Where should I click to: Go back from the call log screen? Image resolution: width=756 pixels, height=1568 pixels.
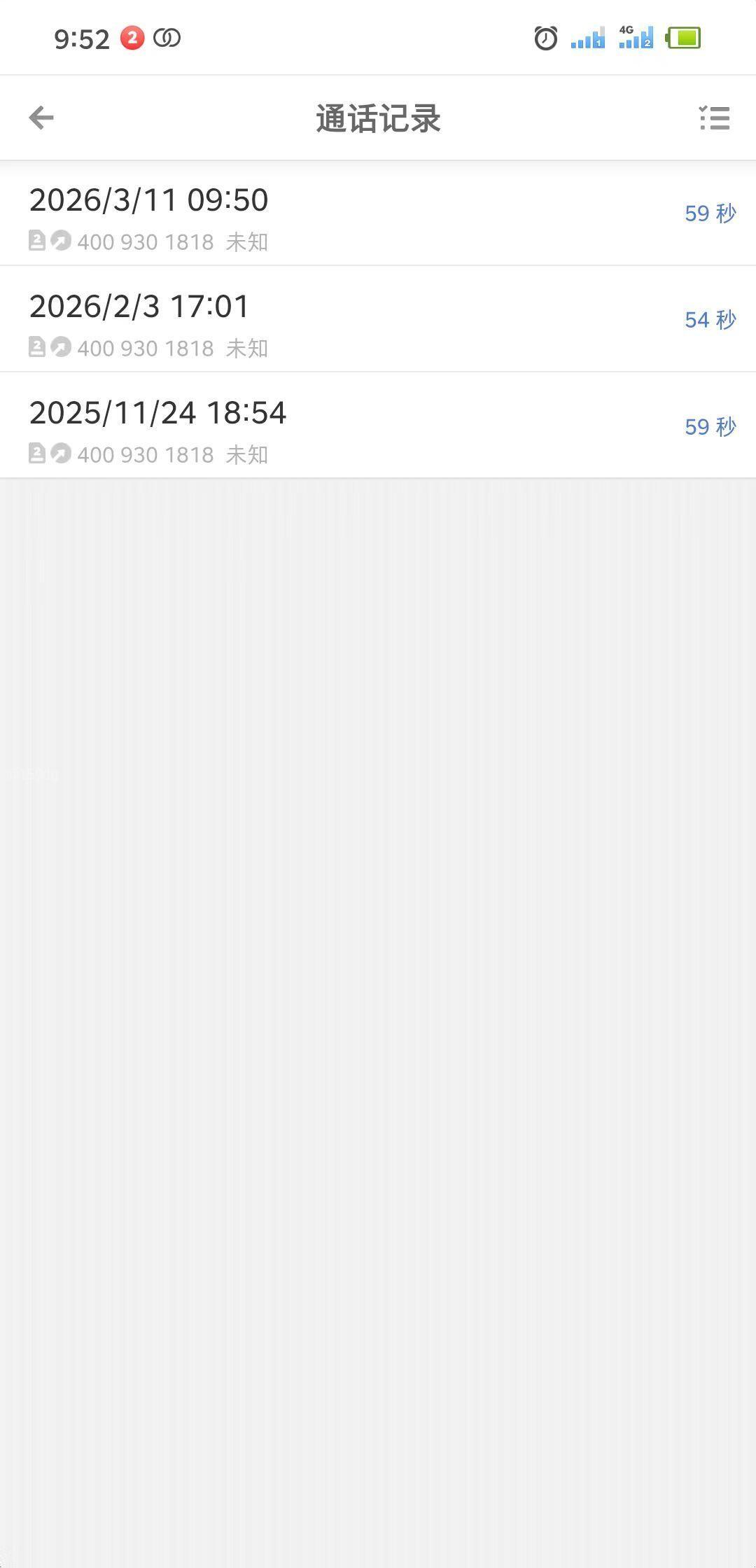pos(41,118)
